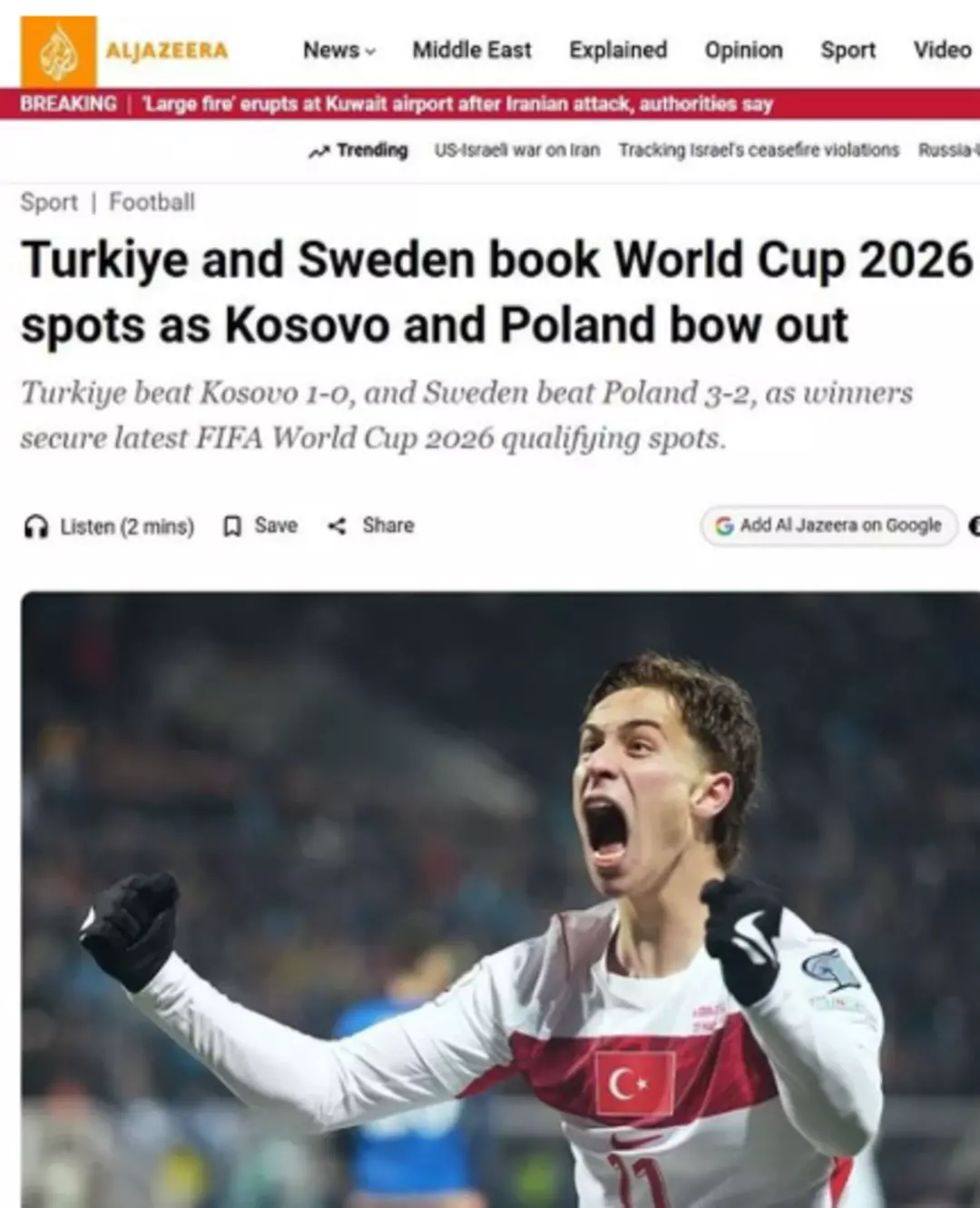Read the breaking news about the Kuwait airport fire
This screenshot has width=980, height=1208.
[457, 104]
